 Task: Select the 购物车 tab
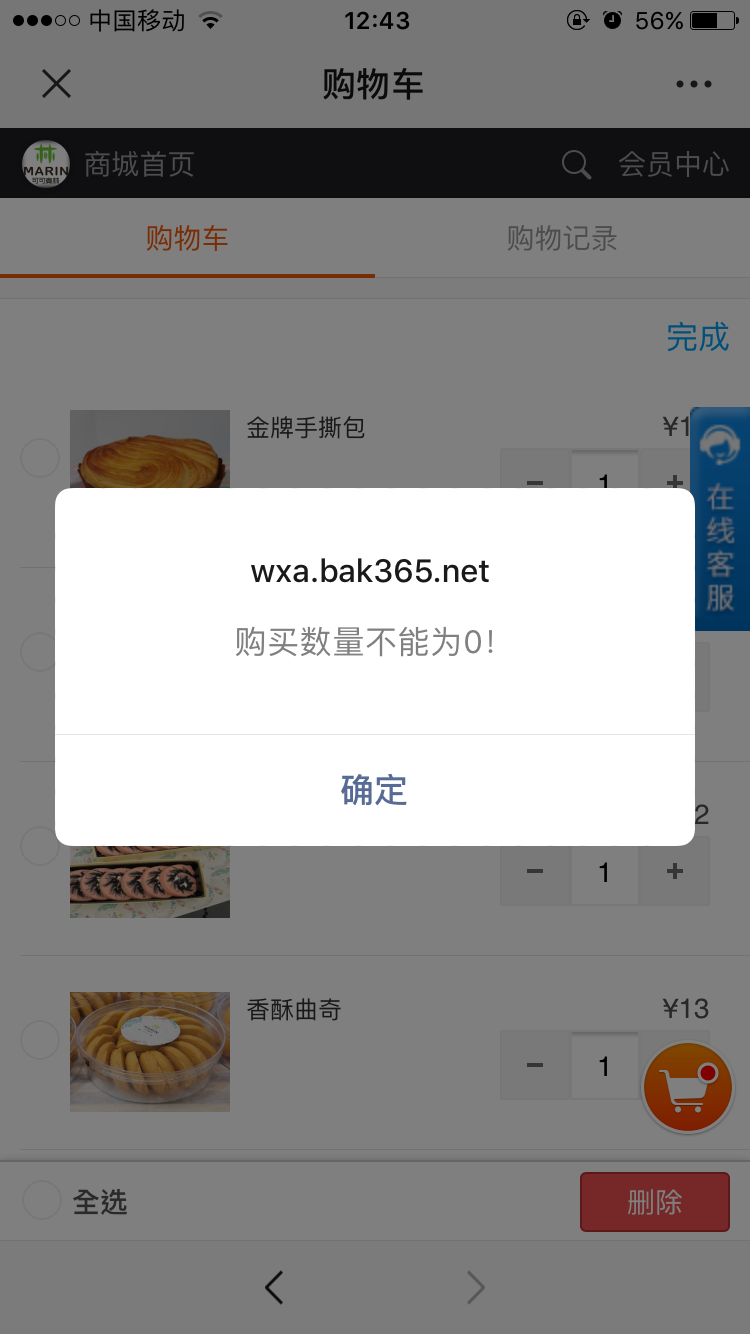pos(187,238)
